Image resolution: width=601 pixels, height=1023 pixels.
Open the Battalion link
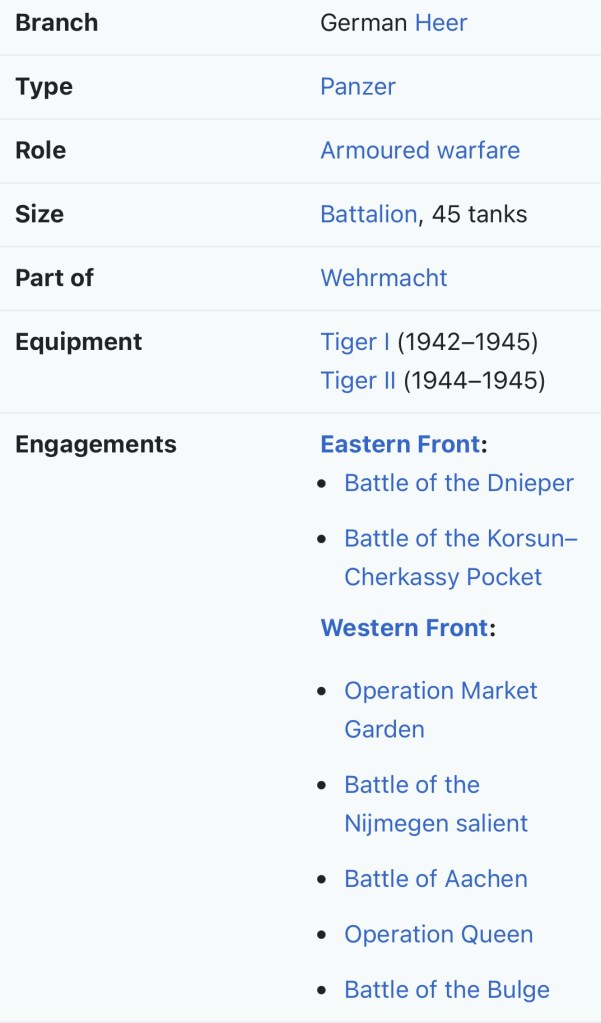click(367, 215)
